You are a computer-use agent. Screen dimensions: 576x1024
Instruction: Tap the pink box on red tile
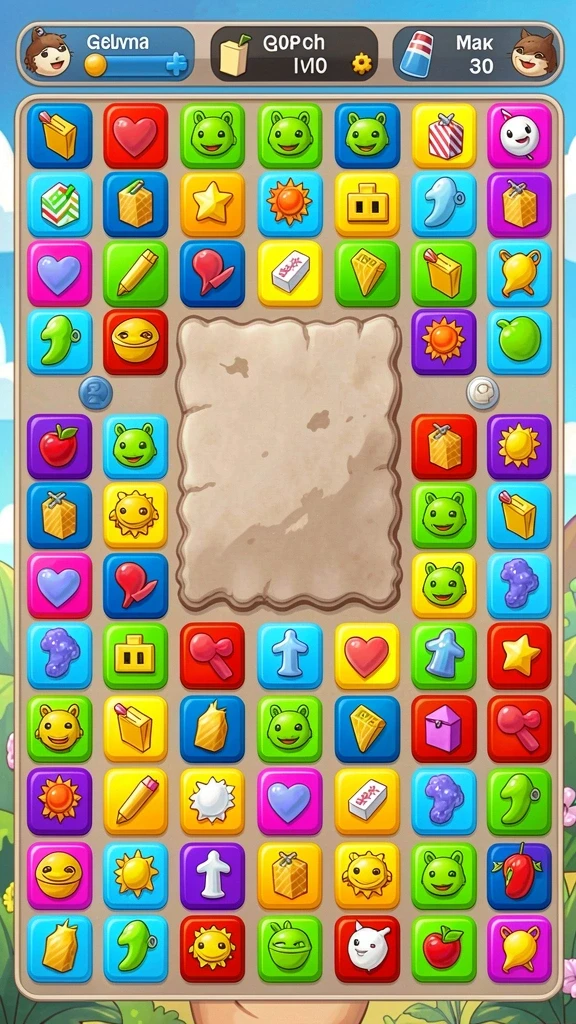coord(444,728)
